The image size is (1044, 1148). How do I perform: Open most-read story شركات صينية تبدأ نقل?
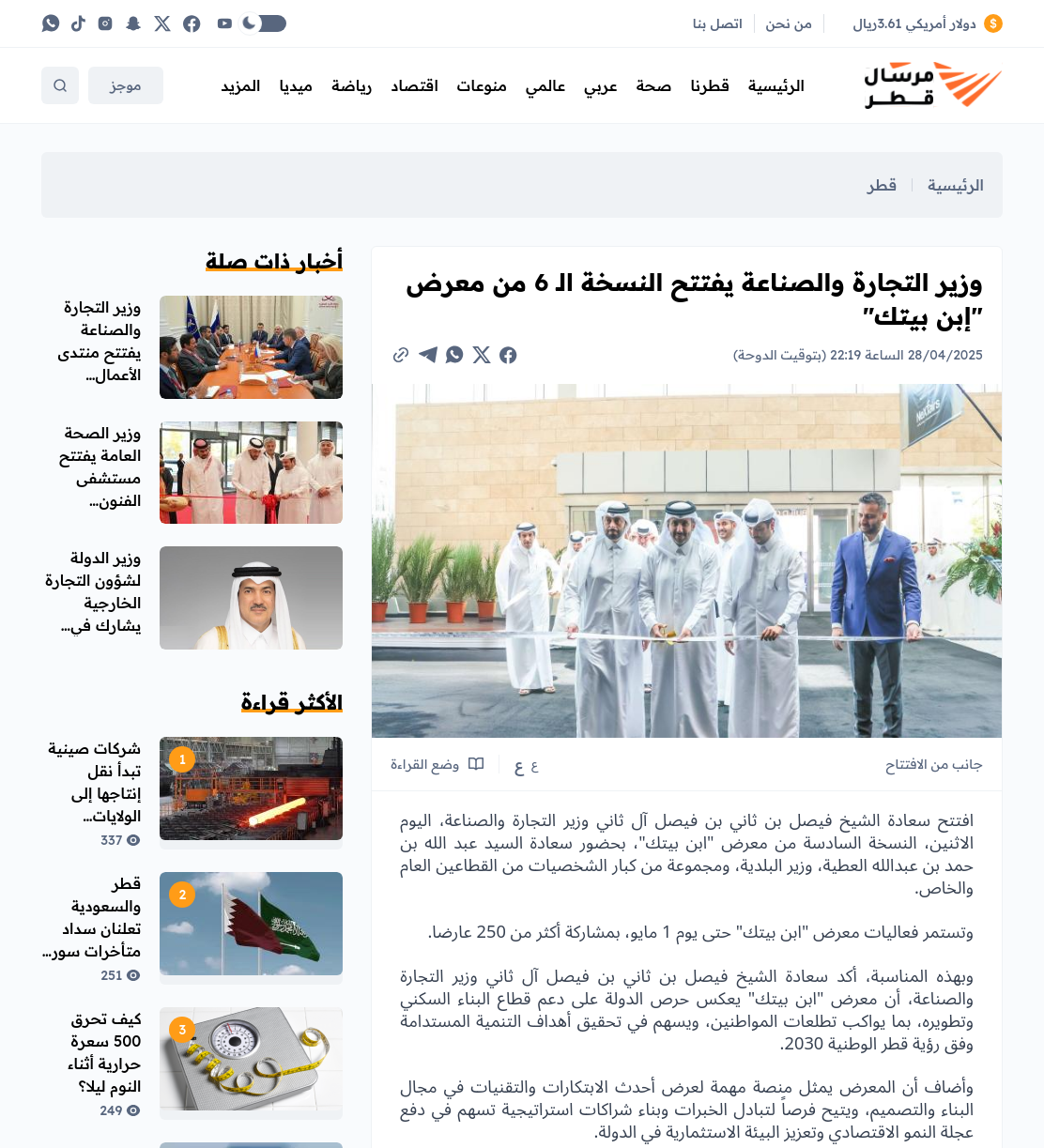(94, 783)
